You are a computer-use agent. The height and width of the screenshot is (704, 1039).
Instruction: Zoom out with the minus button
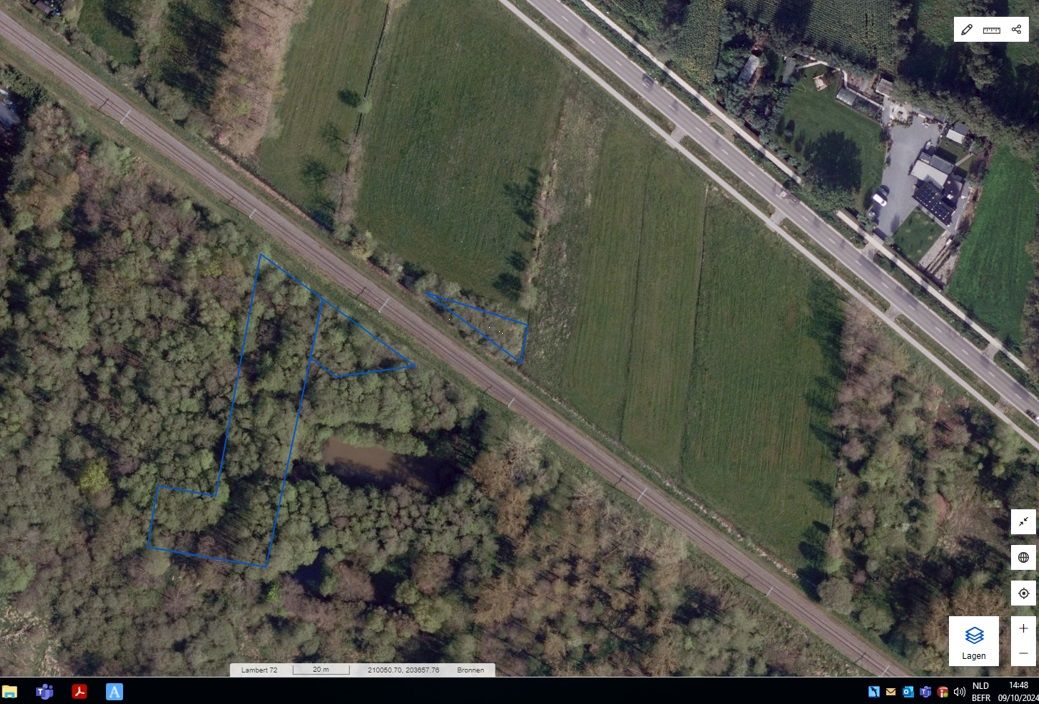[x=1023, y=653]
